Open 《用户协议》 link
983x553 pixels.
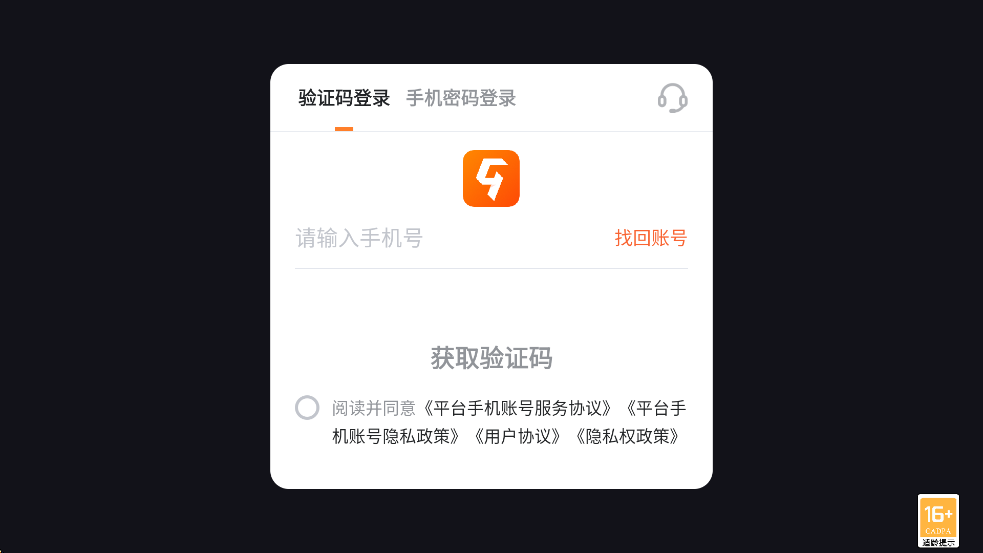(517, 436)
